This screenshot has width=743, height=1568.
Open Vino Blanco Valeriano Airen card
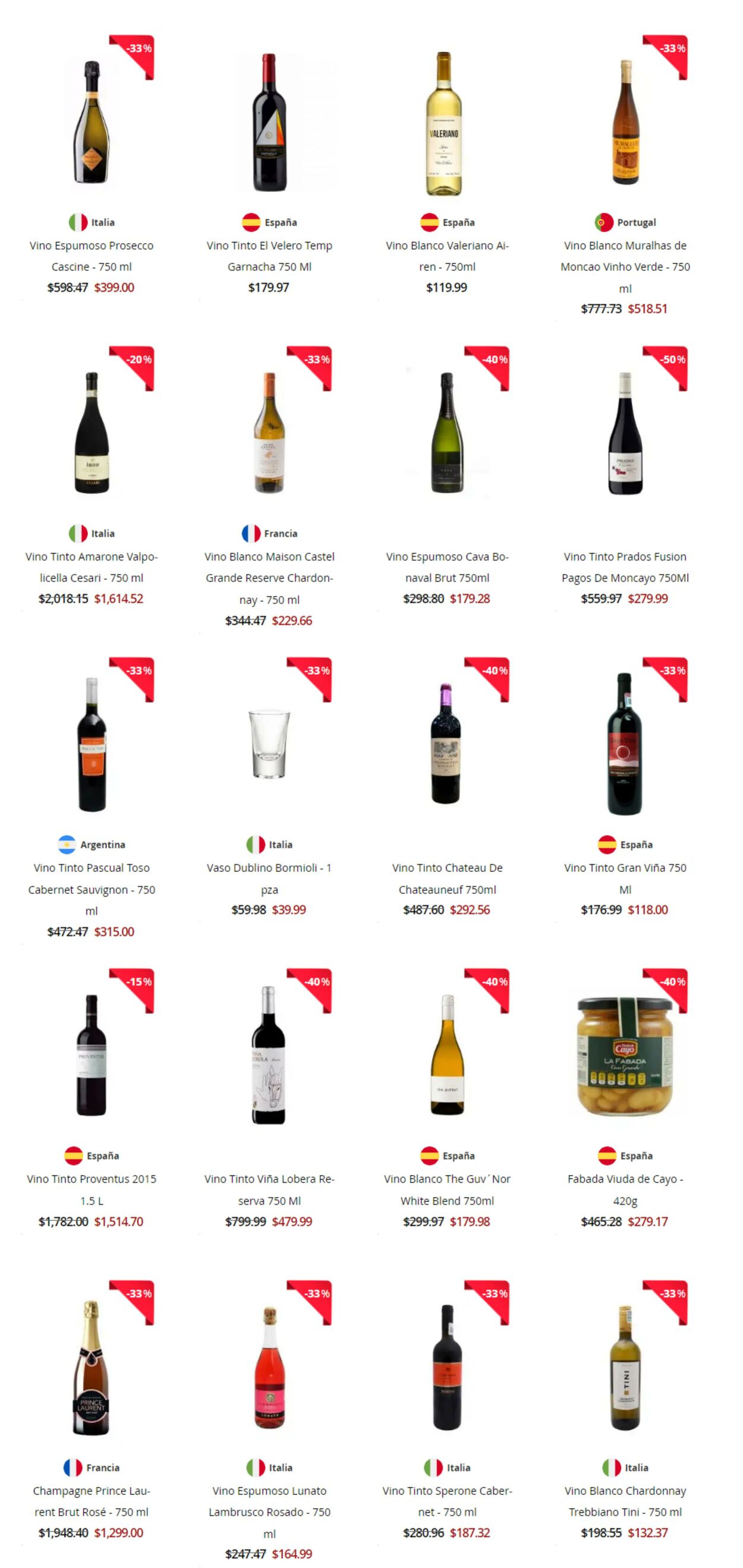coord(446,256)
